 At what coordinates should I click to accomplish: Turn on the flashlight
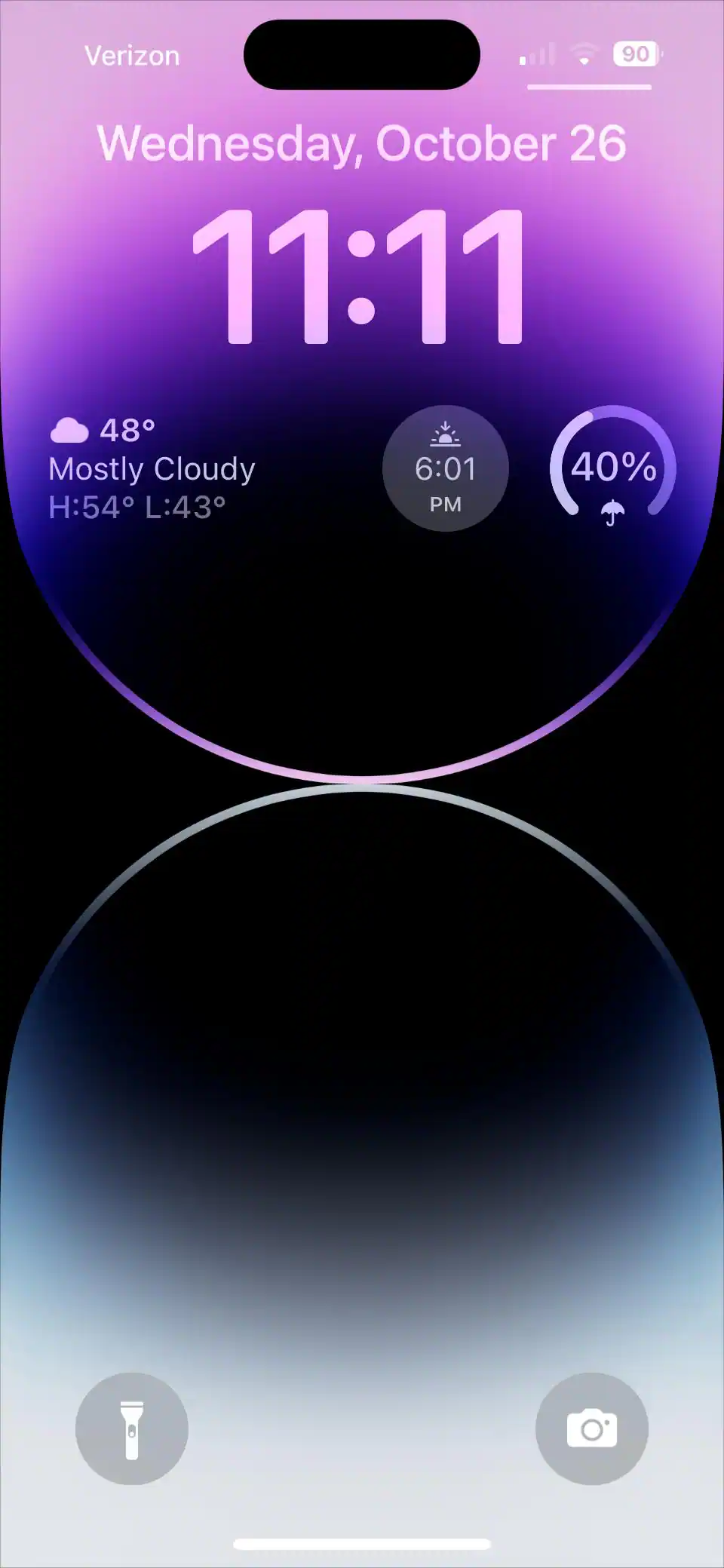click(132, 1428)
